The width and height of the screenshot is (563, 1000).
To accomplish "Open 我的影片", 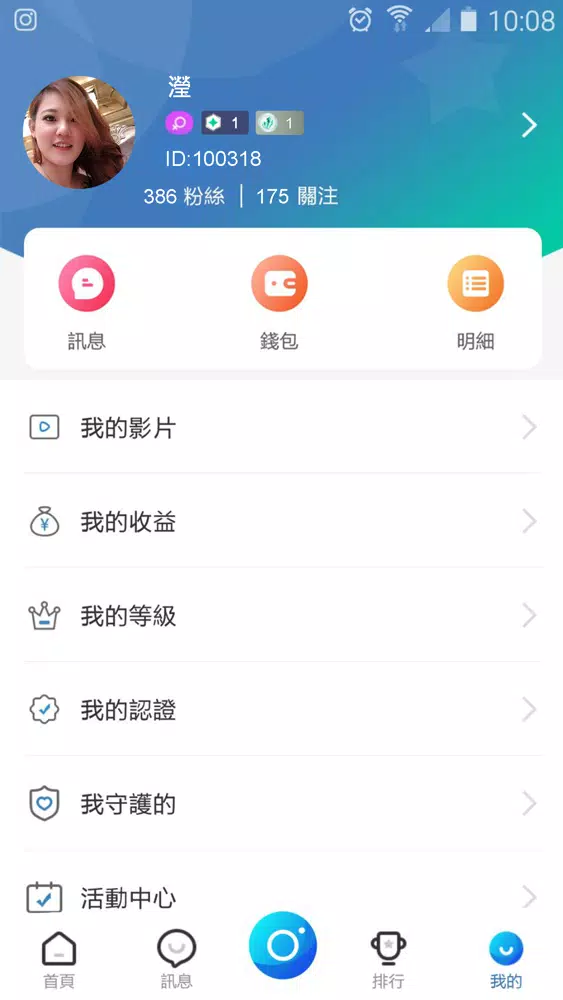I will click(x=282, y=427).
